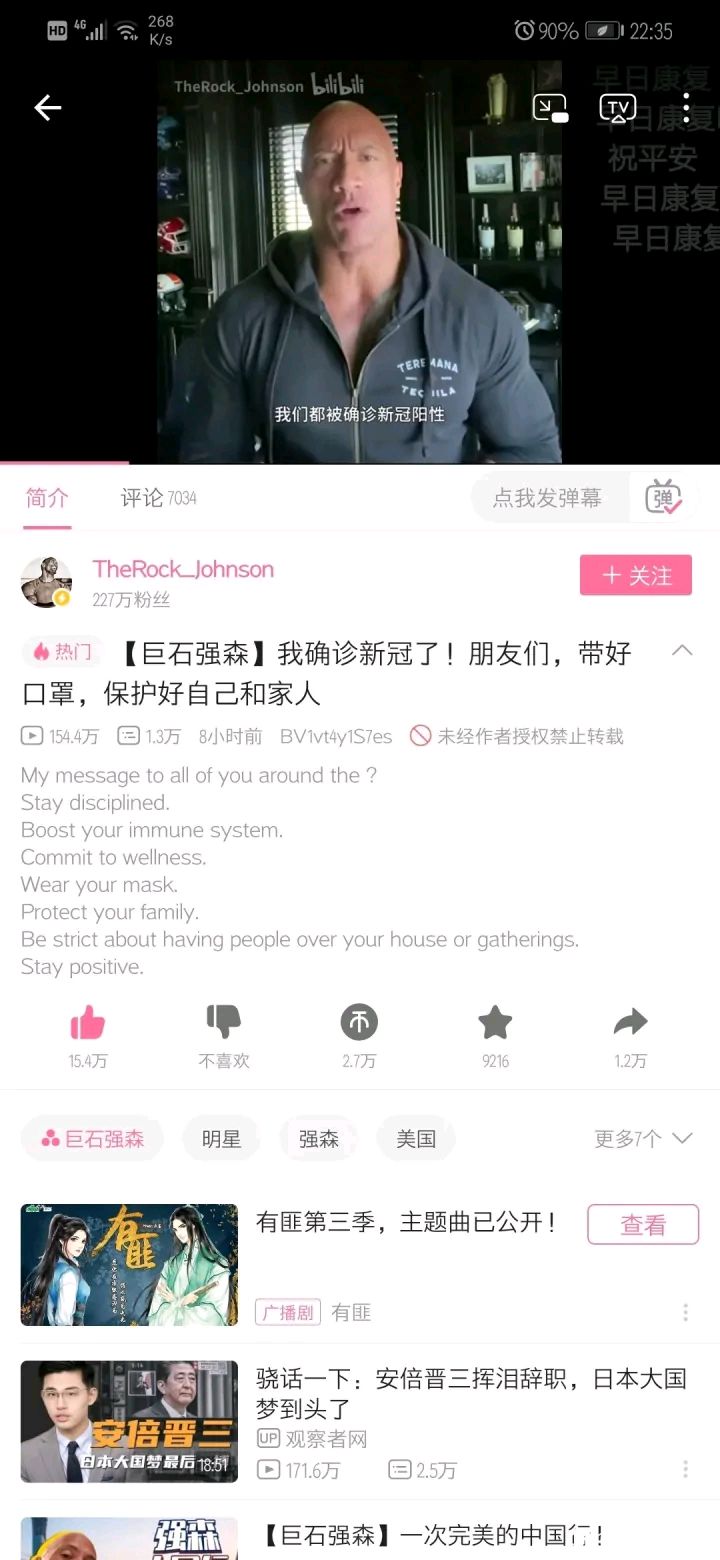The width and height of the screenshot is (720, 1560).
Task: Collapse the video description with the chevron
Action: coord(682,651)
